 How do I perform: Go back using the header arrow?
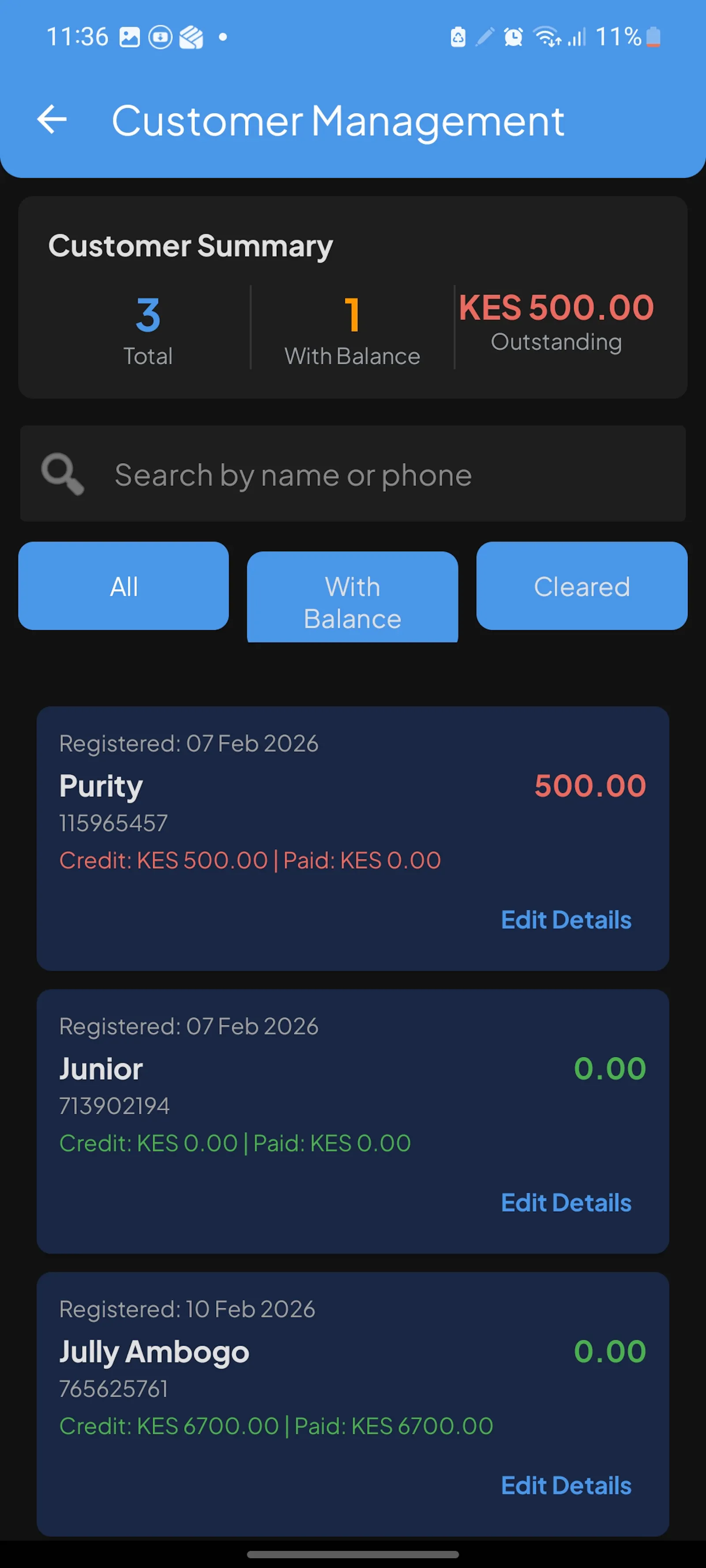coord(52,119)
